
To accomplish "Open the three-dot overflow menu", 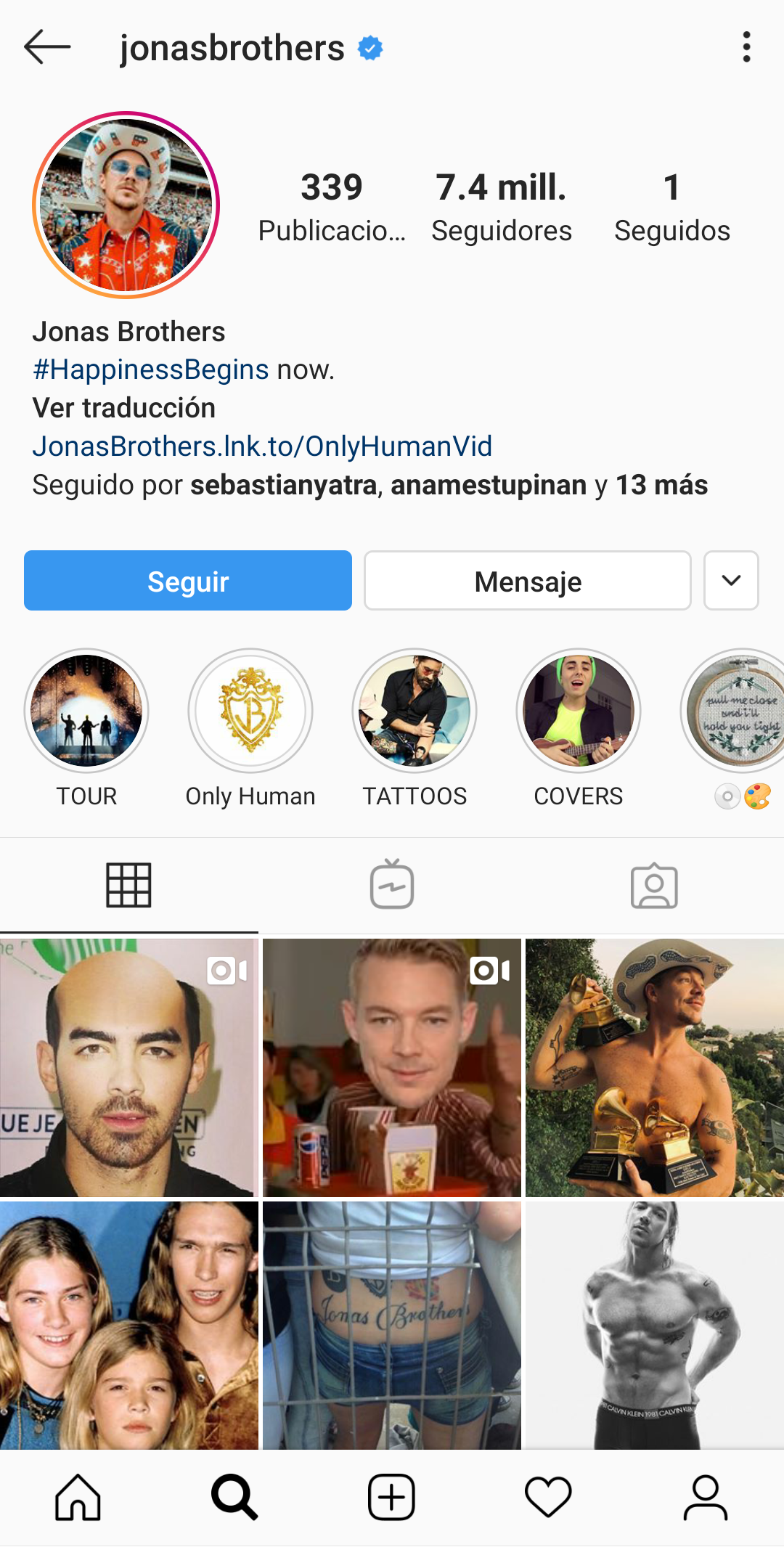I will point(746,47).
